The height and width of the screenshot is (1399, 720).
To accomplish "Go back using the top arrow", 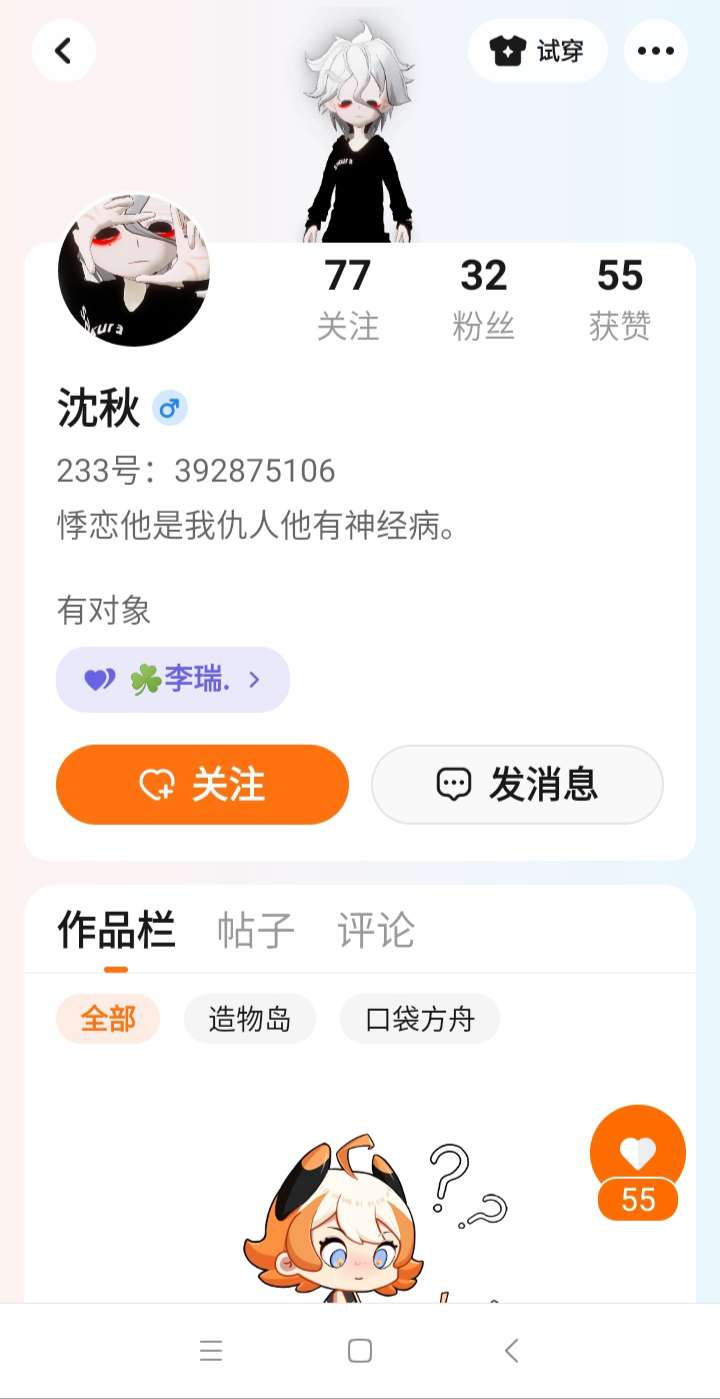I will click(x=64, y=51).
